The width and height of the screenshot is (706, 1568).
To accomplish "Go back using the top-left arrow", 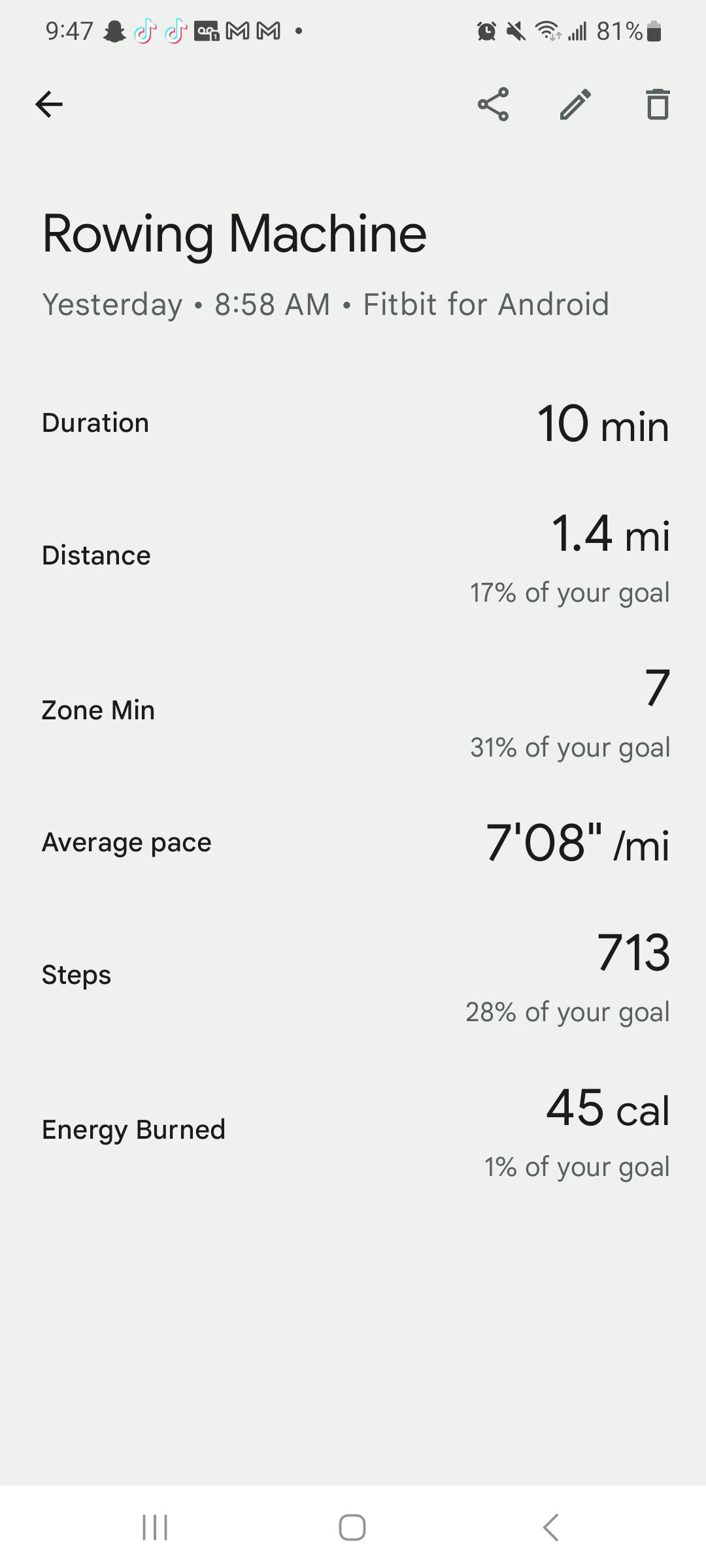I will point(49,104).
